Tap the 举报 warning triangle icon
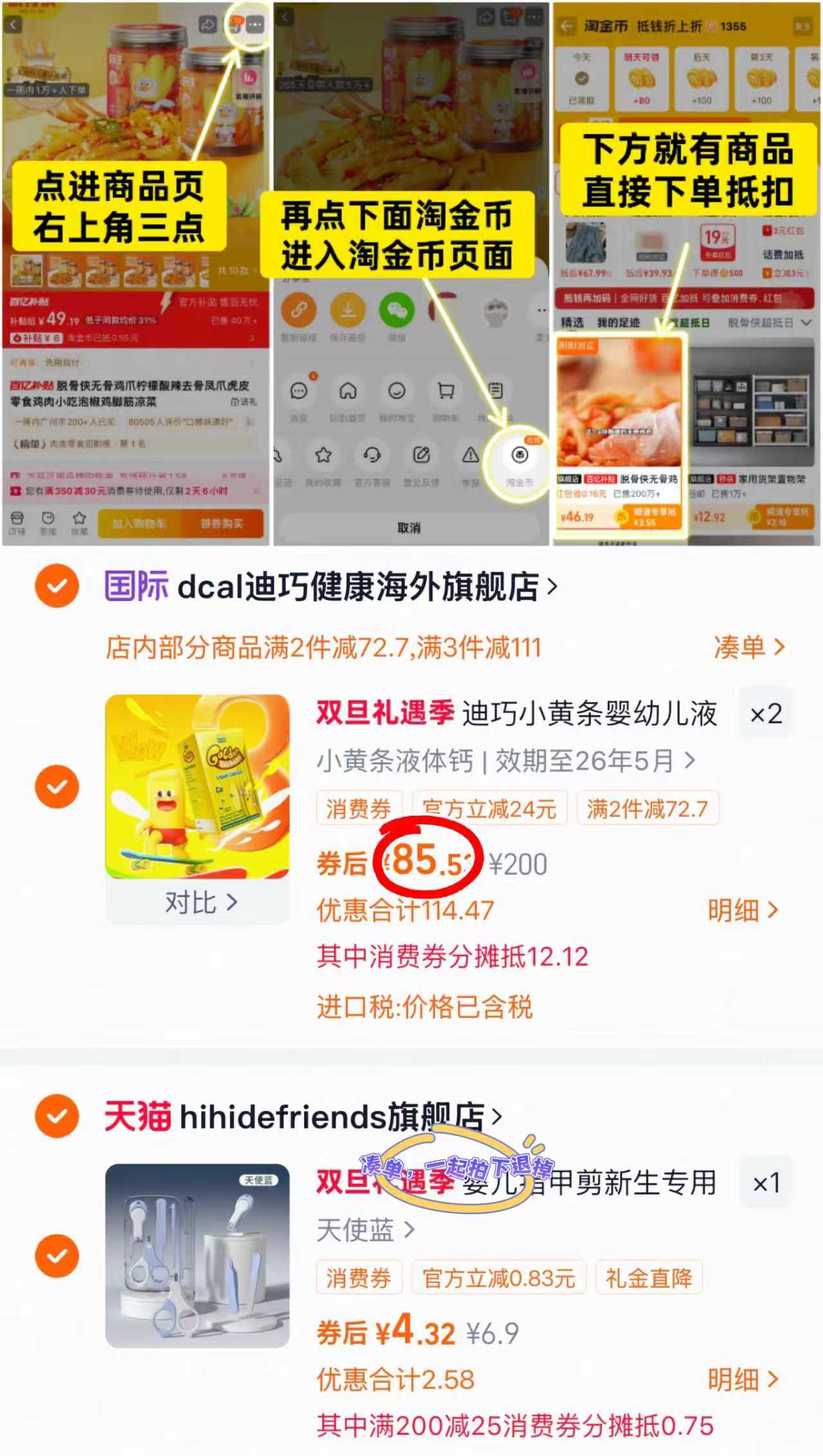This screenshot has height=1456, width=823. pos(471,454)
